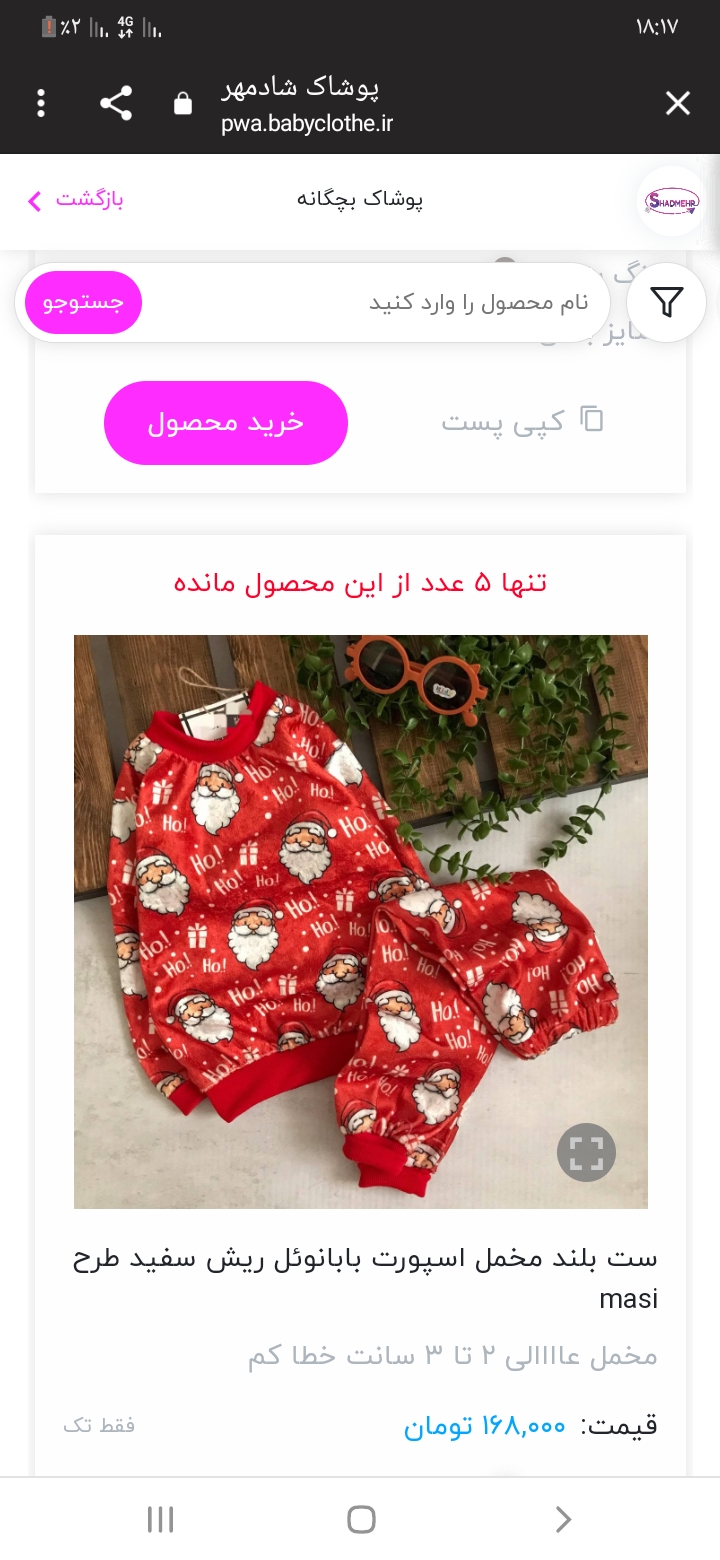Copy post with کپی پست
Image resolution: width=720 pixels, height=1560 pixels.
pyautogui.click(x=523, y=421)
